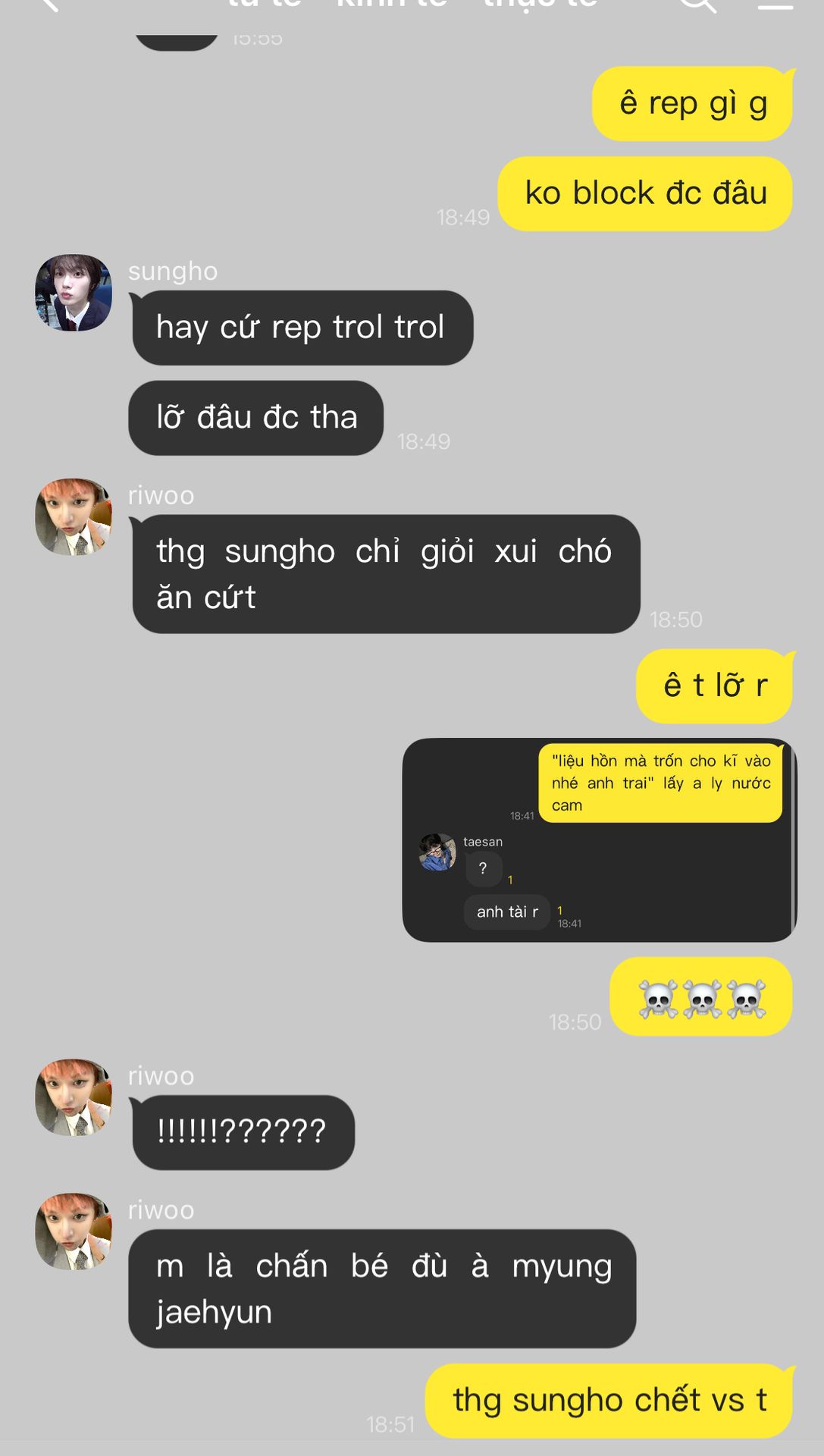Viewport: 824px width, 1456px height.
Task: Open riwoo's avatar next to "!!!!!!??????" message
Action: [x=74, y=1097]
